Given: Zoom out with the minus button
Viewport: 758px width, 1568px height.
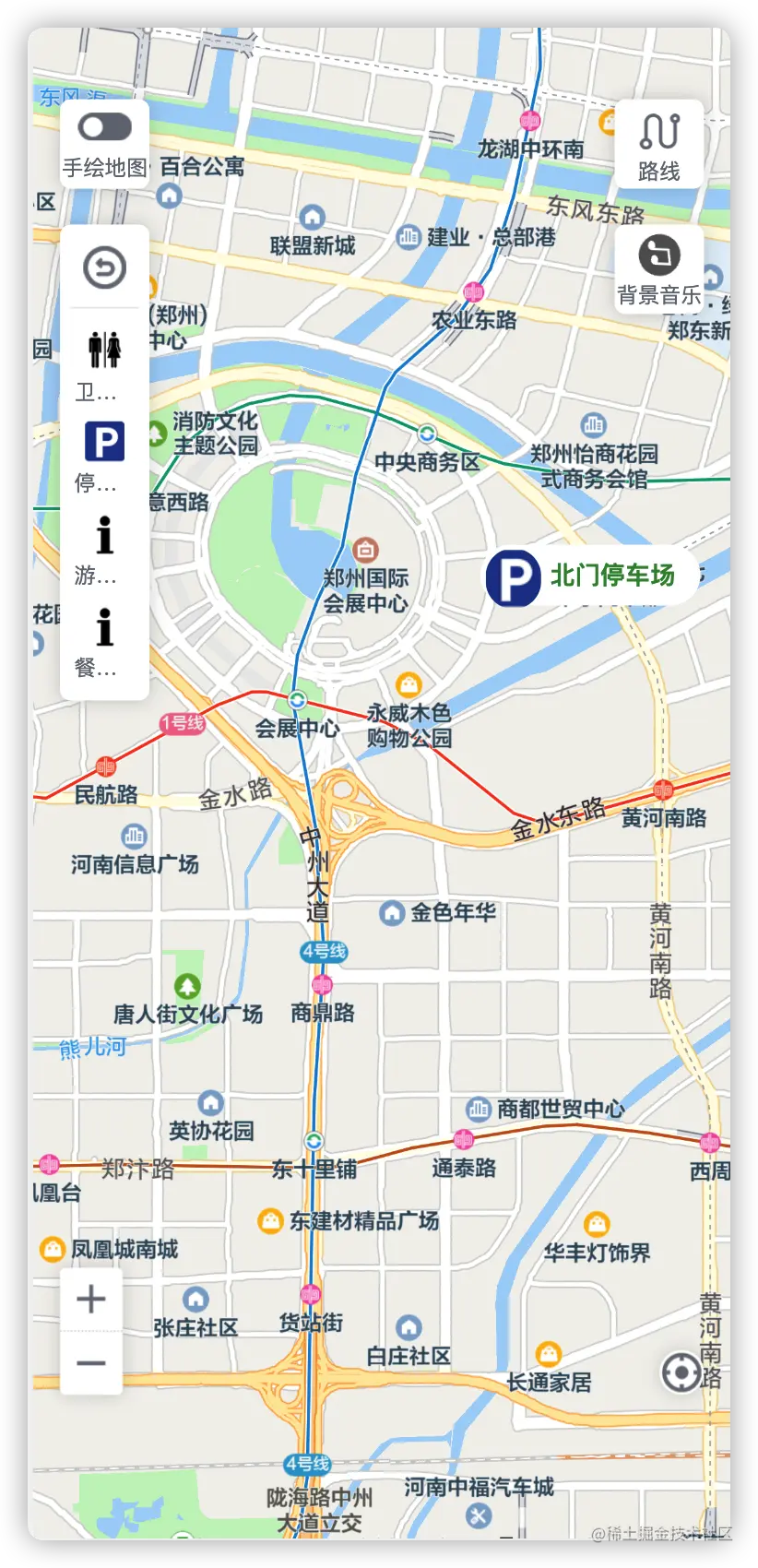Looking at the screenshot, I should tap(90, 1362).
